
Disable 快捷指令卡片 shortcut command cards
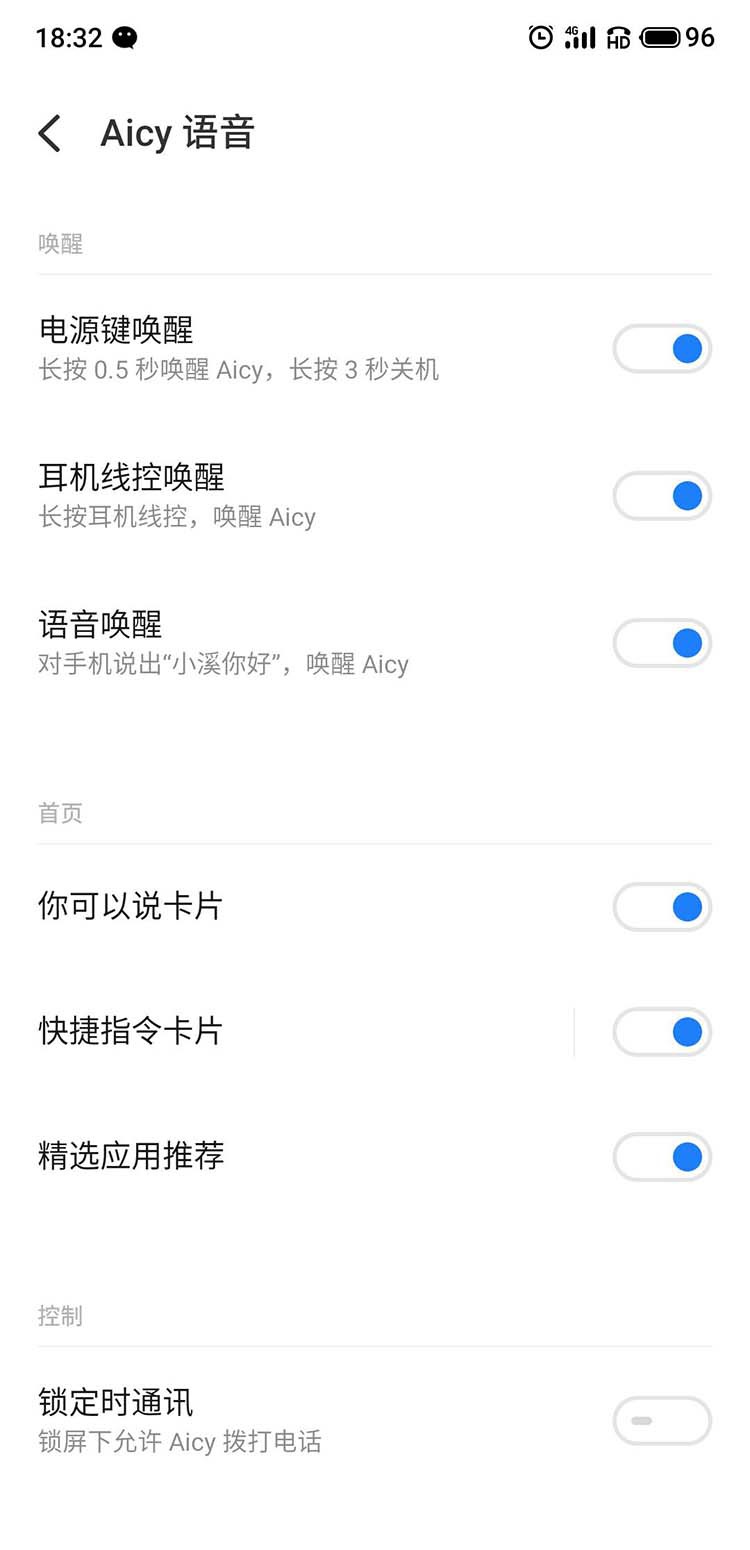point(662,1032)
